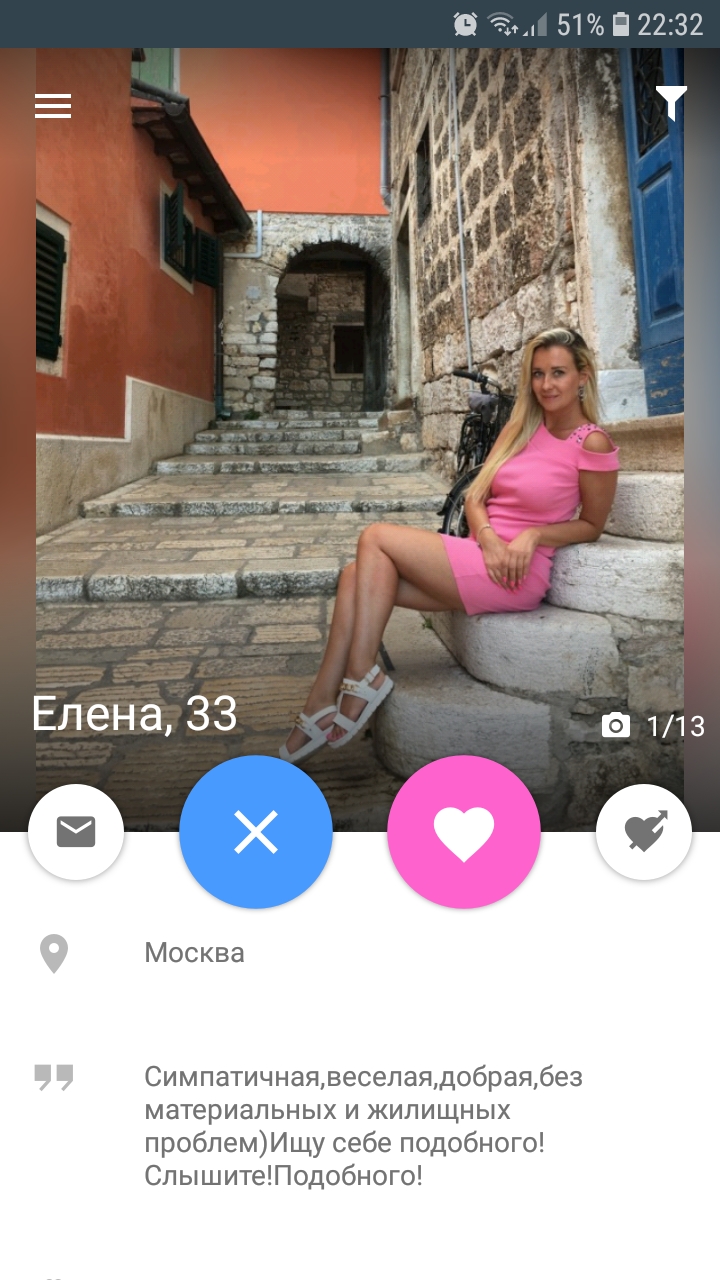Viewport: 720px width, 1280px height.
Task: Like Елена with the pink heart
Action: coord(464,832)
